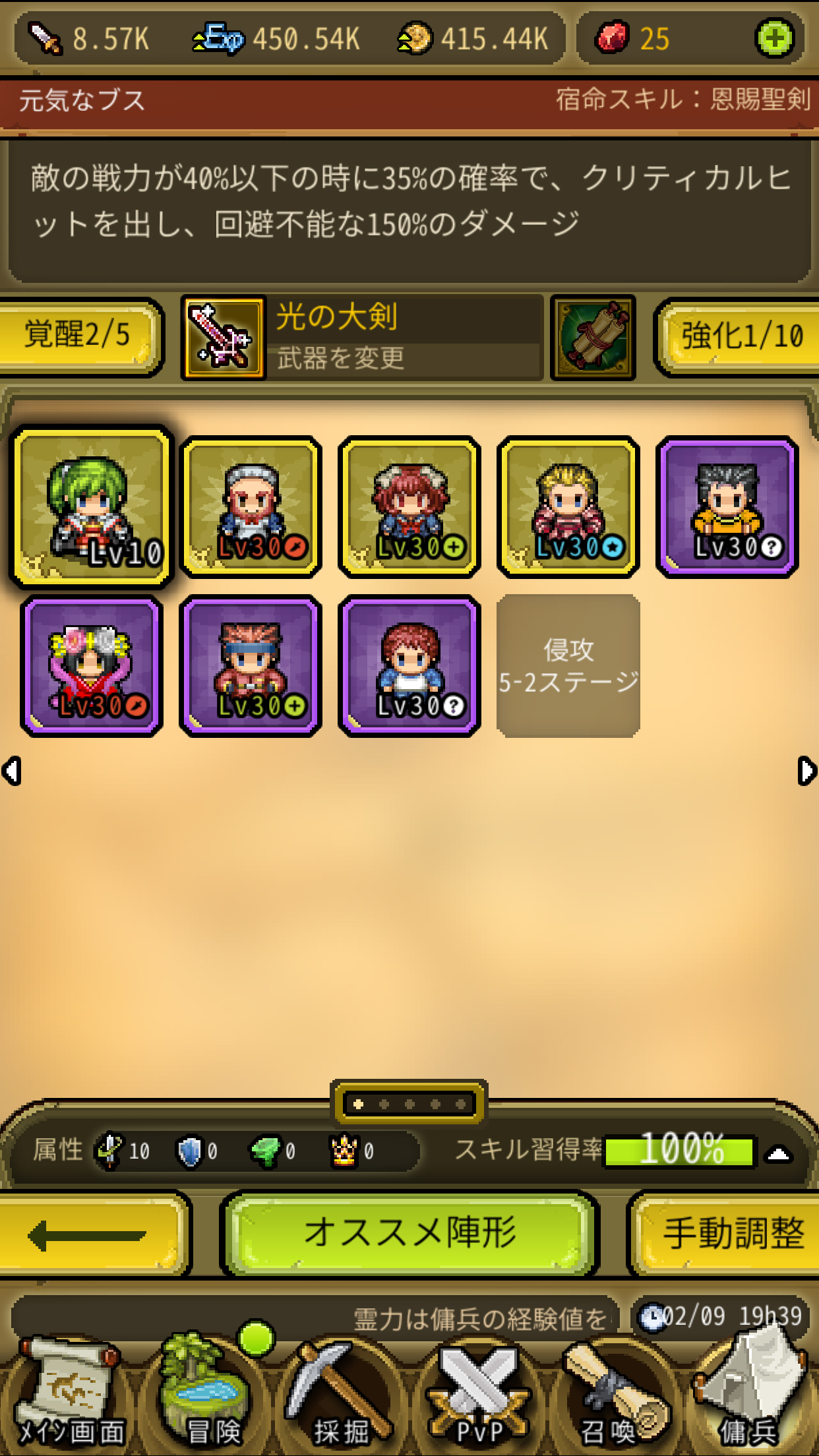Select the flower-crowned Lv30 mercenary
Screen dimensions: 819x1456
pyautogui.click(x=92, y=666)
